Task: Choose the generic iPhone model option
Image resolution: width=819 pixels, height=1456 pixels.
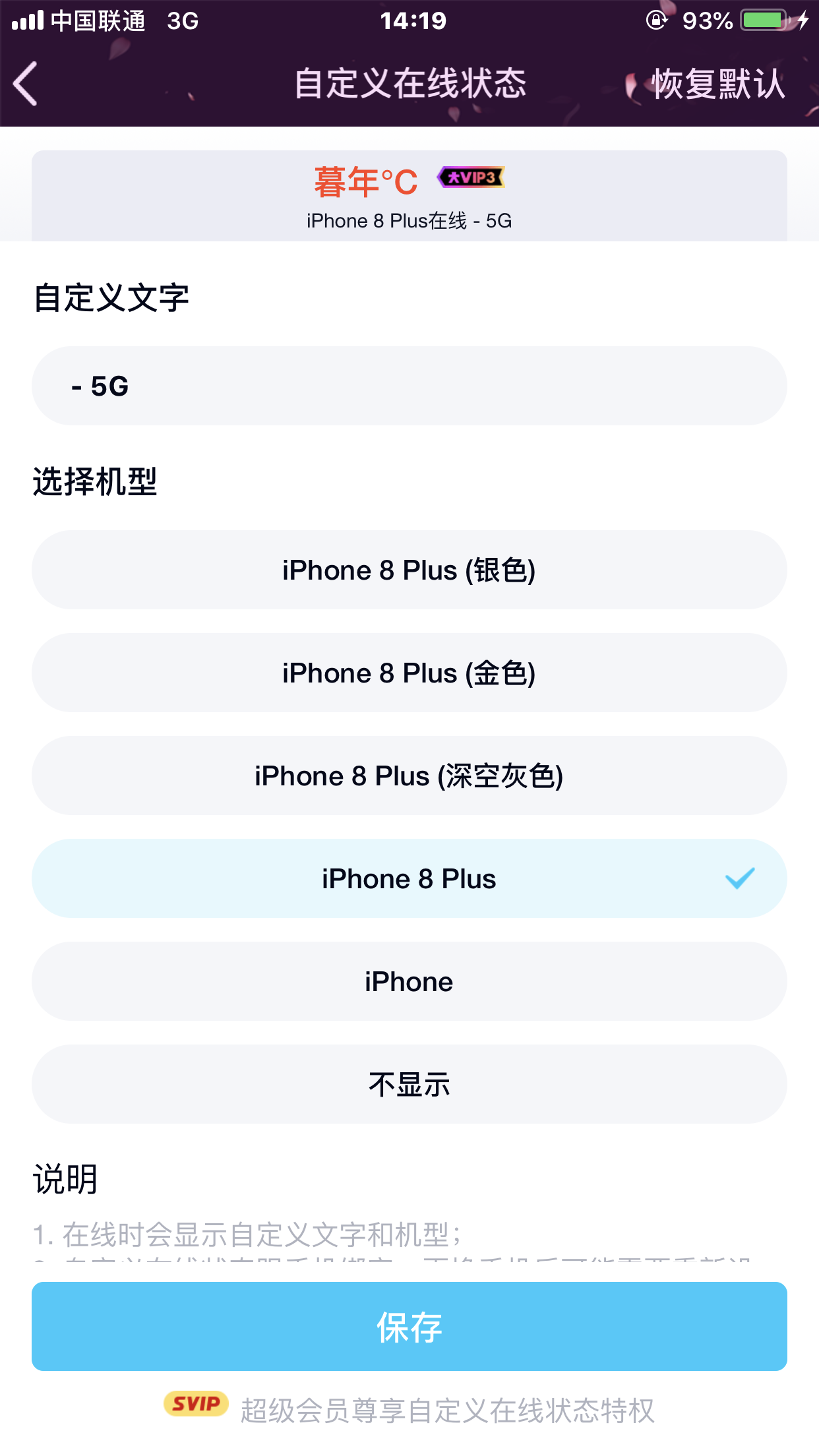Action: pyautogui.click(x=409, y=981)
